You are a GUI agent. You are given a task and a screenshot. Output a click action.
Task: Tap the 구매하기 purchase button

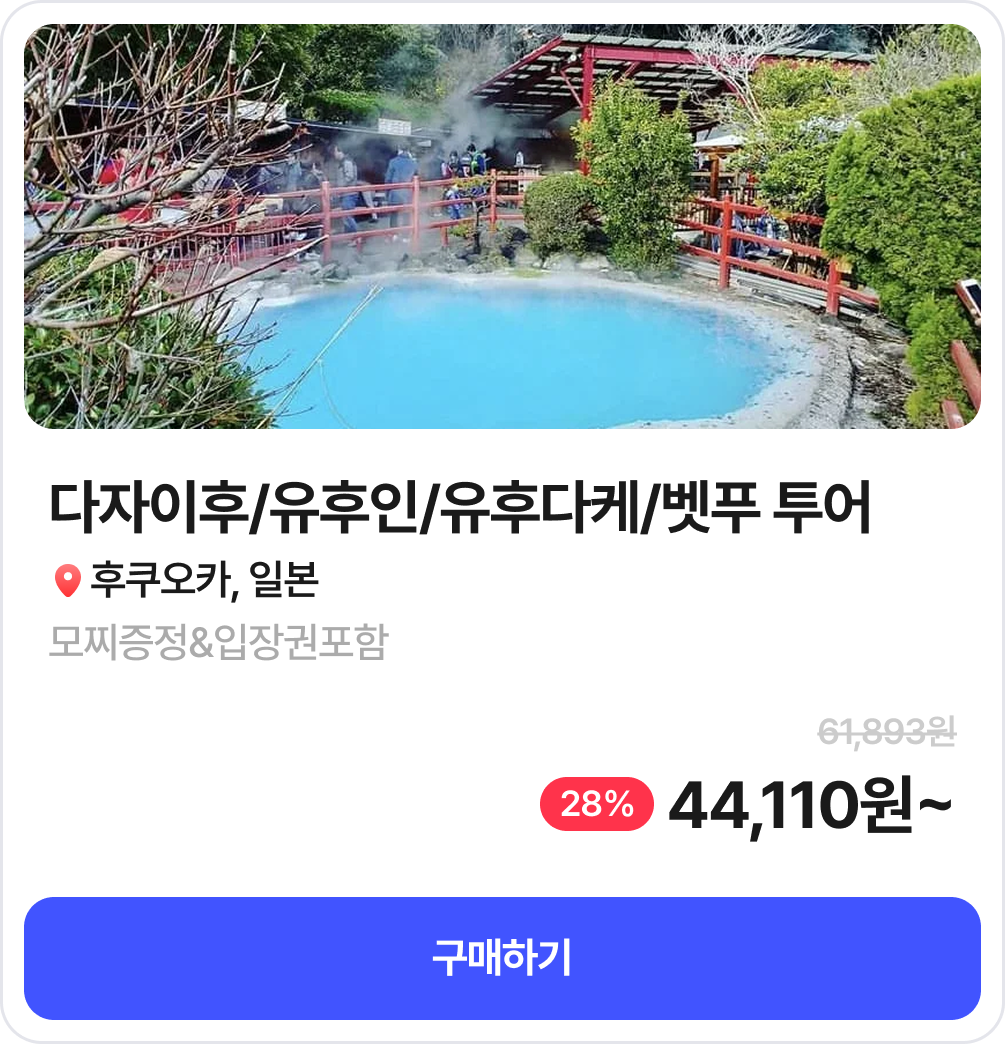tap(502, 958)
